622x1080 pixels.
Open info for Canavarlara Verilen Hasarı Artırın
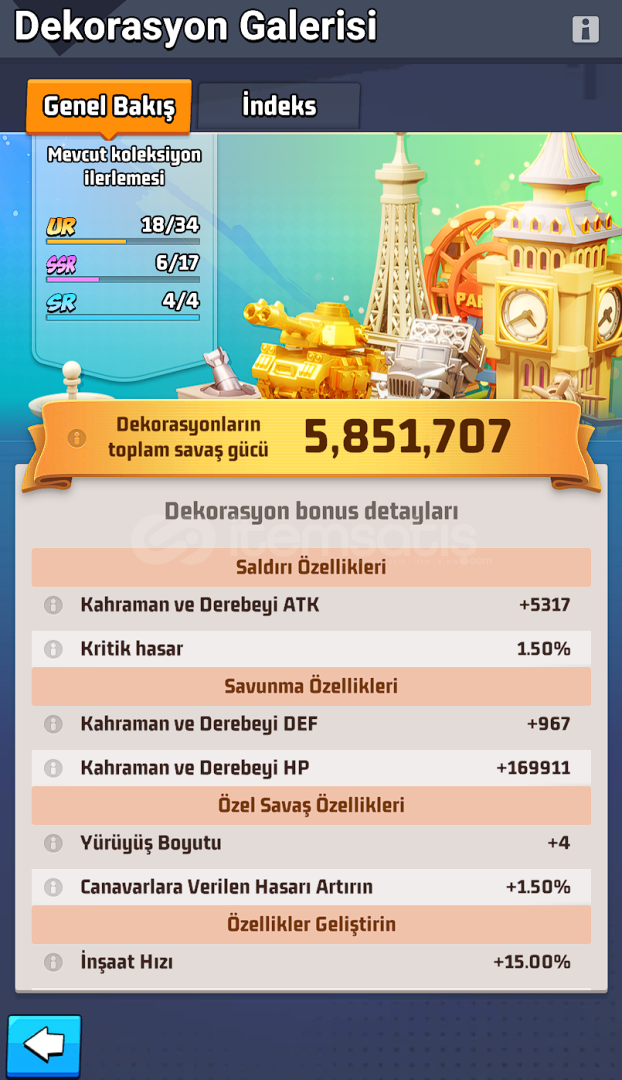point(53,887)
